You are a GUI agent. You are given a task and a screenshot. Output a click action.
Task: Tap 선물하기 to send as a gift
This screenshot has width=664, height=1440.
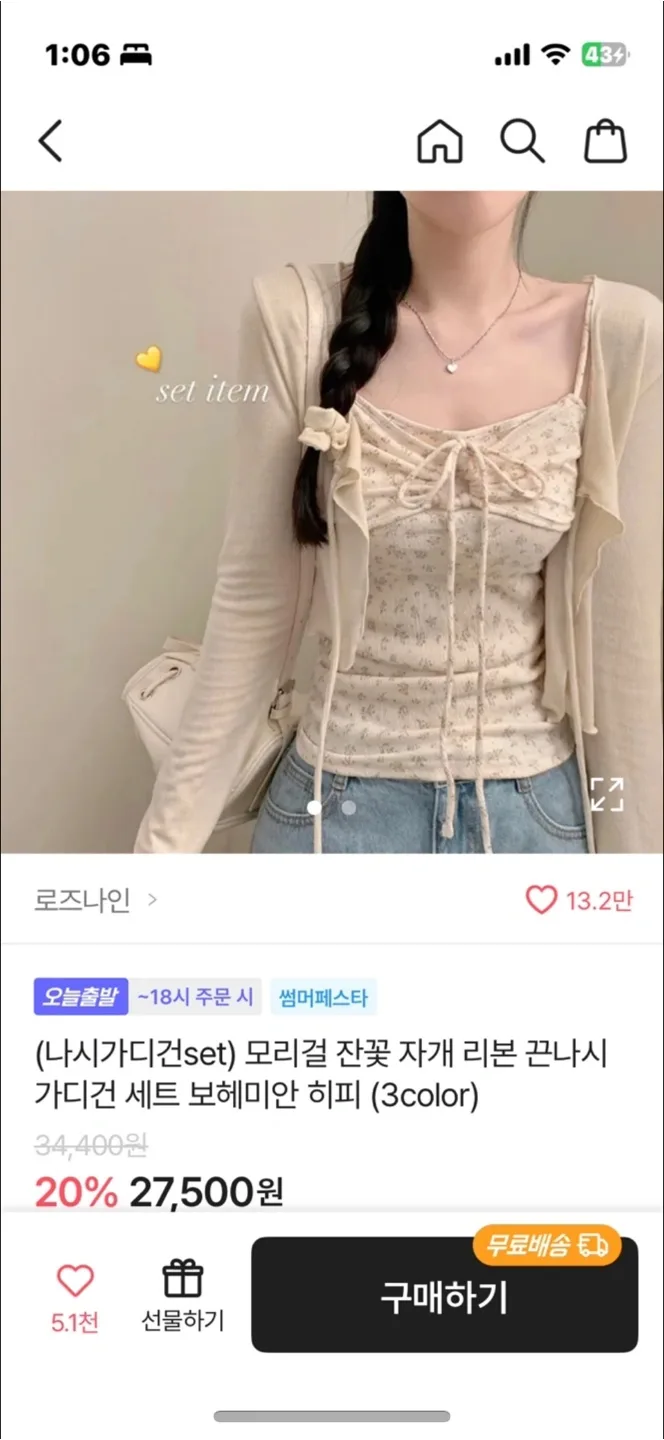tap(182, 1295)
